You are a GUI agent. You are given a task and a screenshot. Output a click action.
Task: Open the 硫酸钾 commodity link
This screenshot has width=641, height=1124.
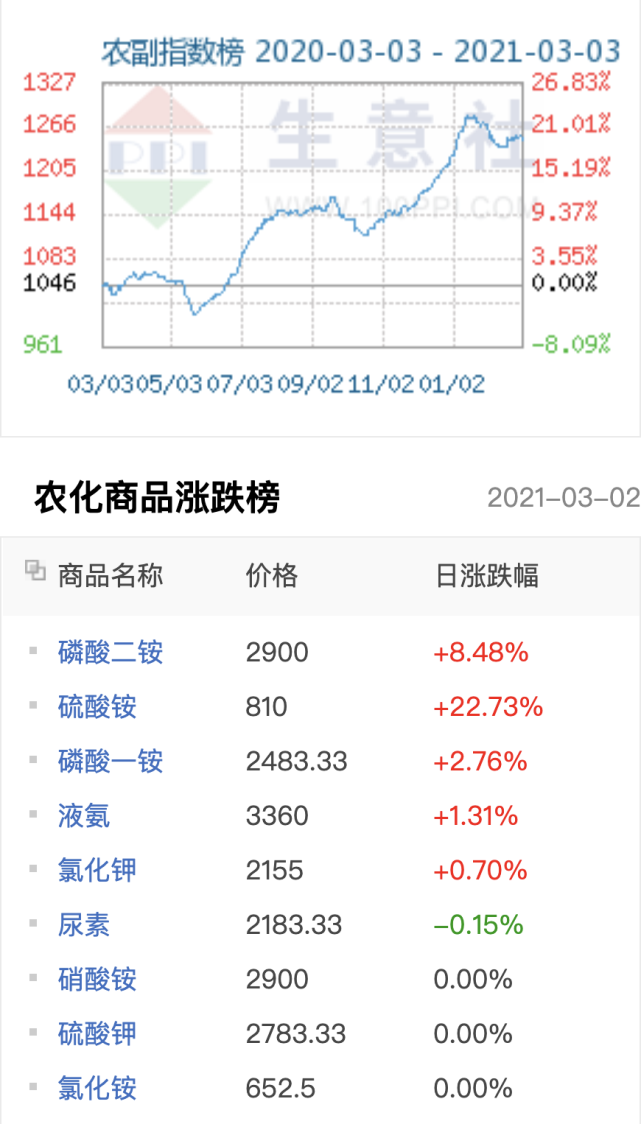[x=97, y=1033]
